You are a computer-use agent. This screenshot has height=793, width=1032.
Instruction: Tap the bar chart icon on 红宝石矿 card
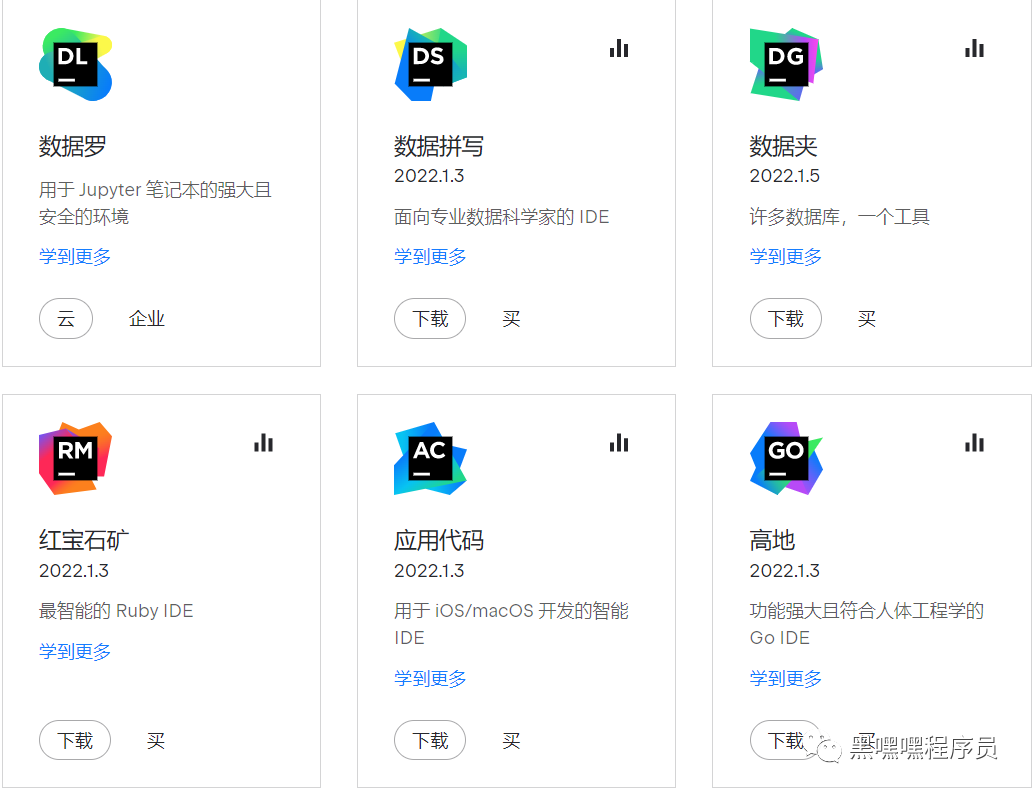click(x=263, y=443)
